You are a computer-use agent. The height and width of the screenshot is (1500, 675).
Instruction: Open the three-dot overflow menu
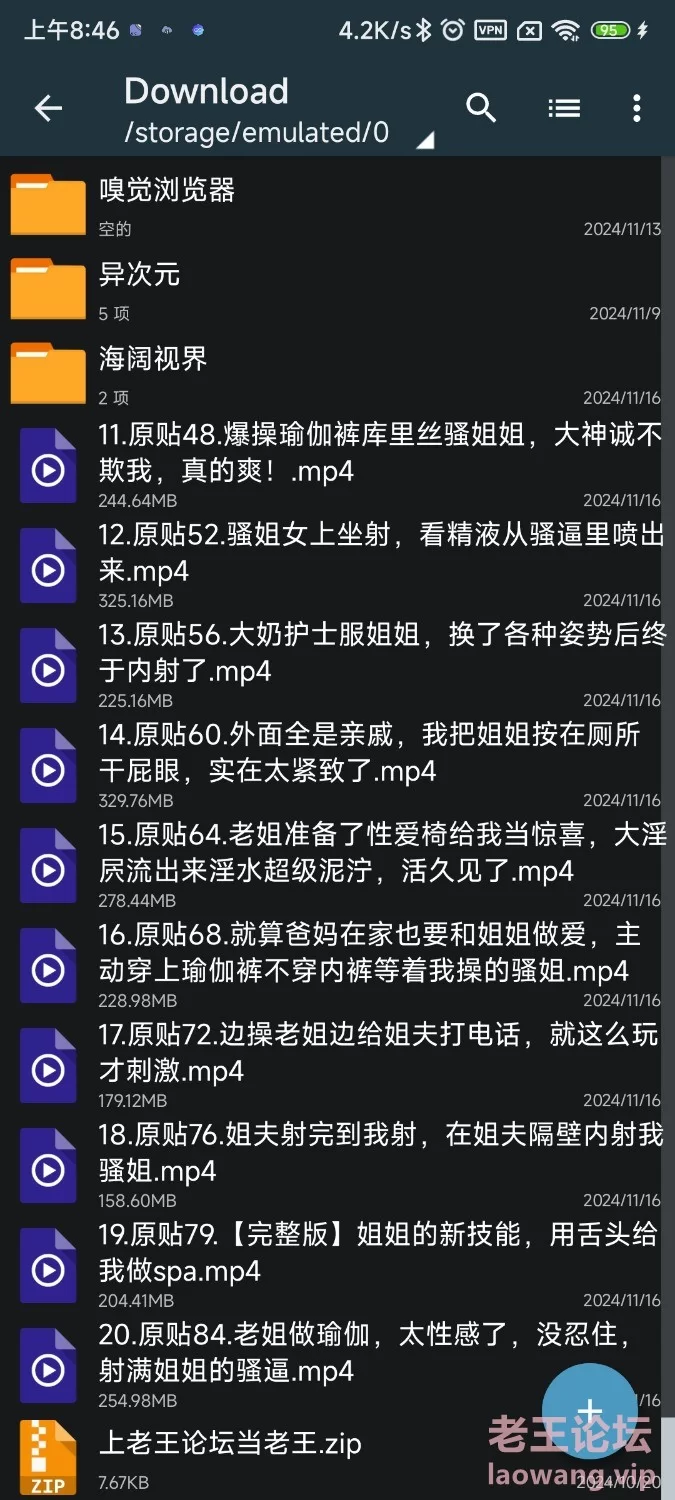pos(637,108)
